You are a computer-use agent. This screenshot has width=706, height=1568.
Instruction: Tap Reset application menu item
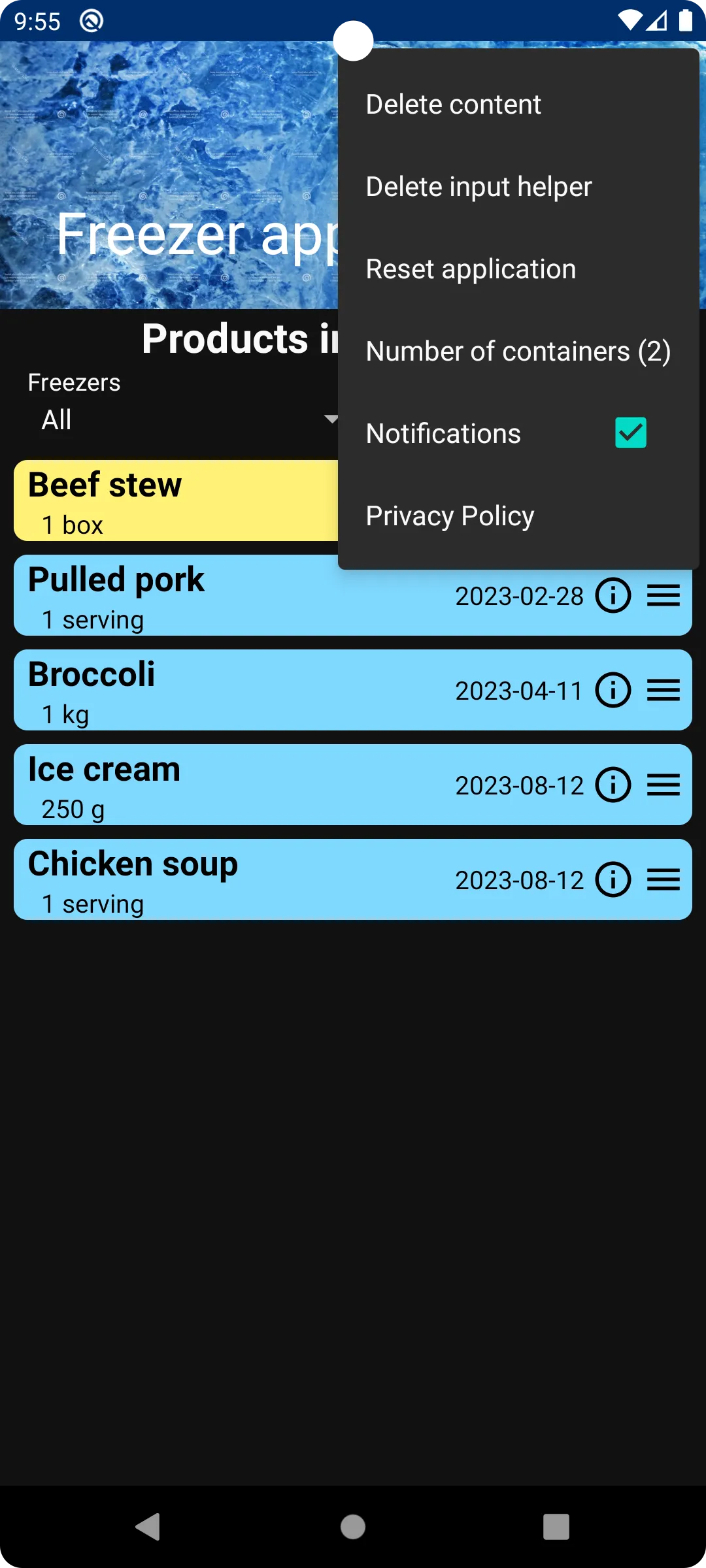[471, 269]
